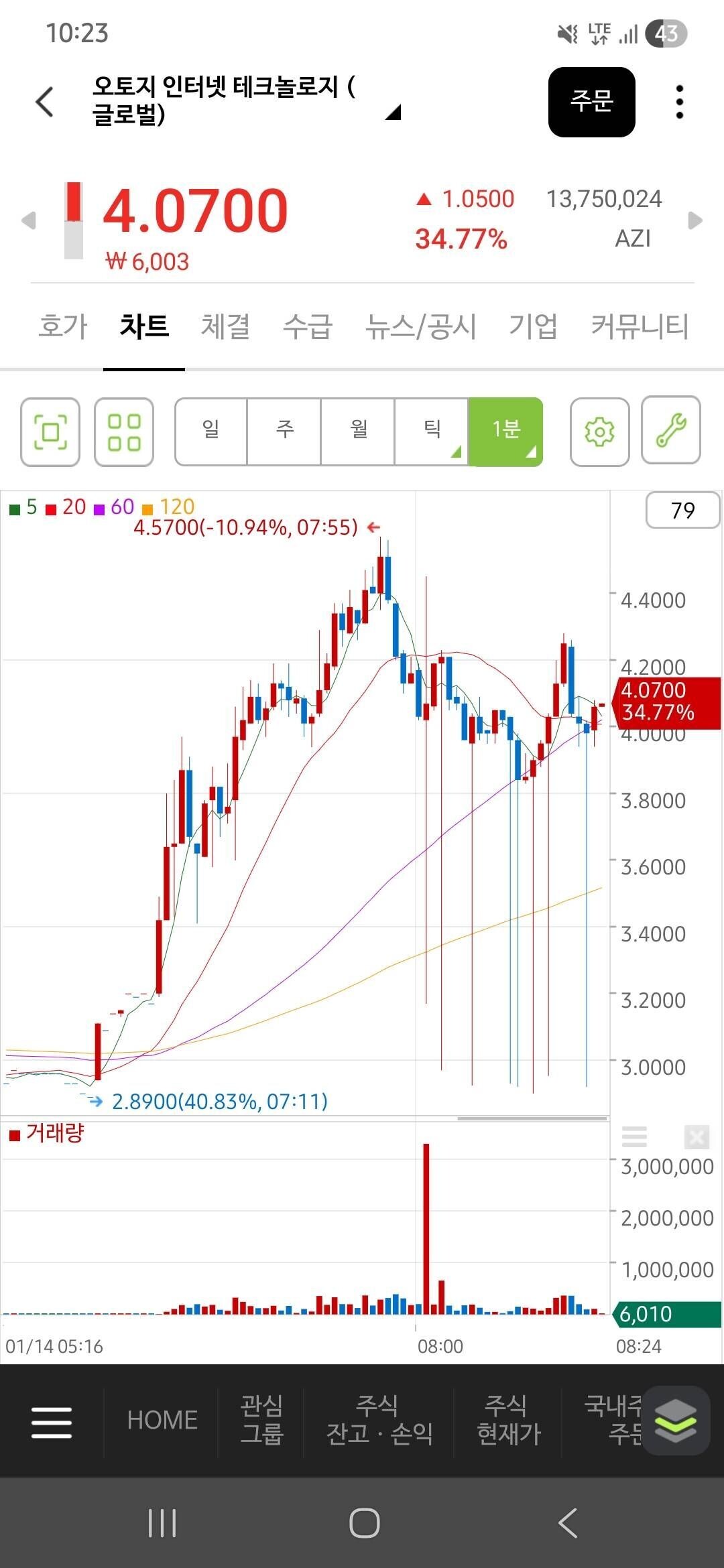Open the hamburger menu in bottom bar
This screenshot has width=724, height=1568.
(x=52, y=1422)
